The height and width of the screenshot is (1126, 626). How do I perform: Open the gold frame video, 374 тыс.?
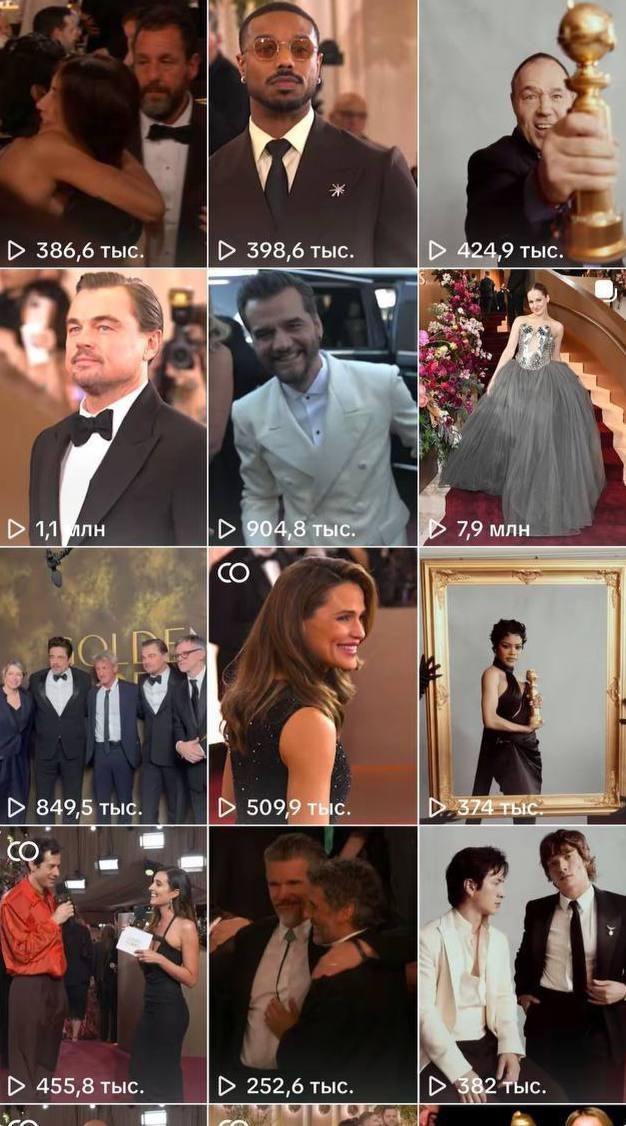522,685
